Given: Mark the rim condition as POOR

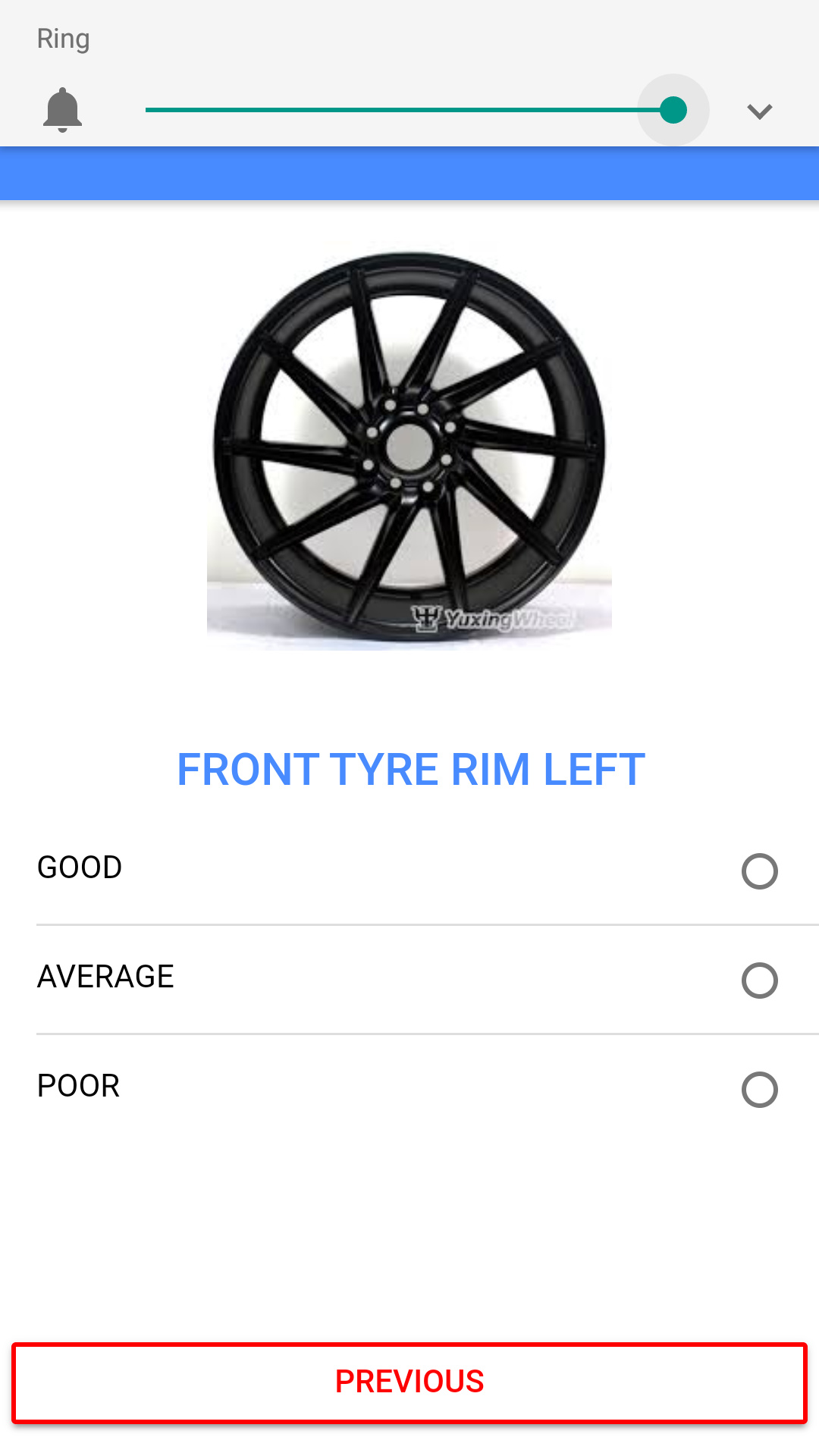Looking at the screenshot, I should pos(759,1090).
